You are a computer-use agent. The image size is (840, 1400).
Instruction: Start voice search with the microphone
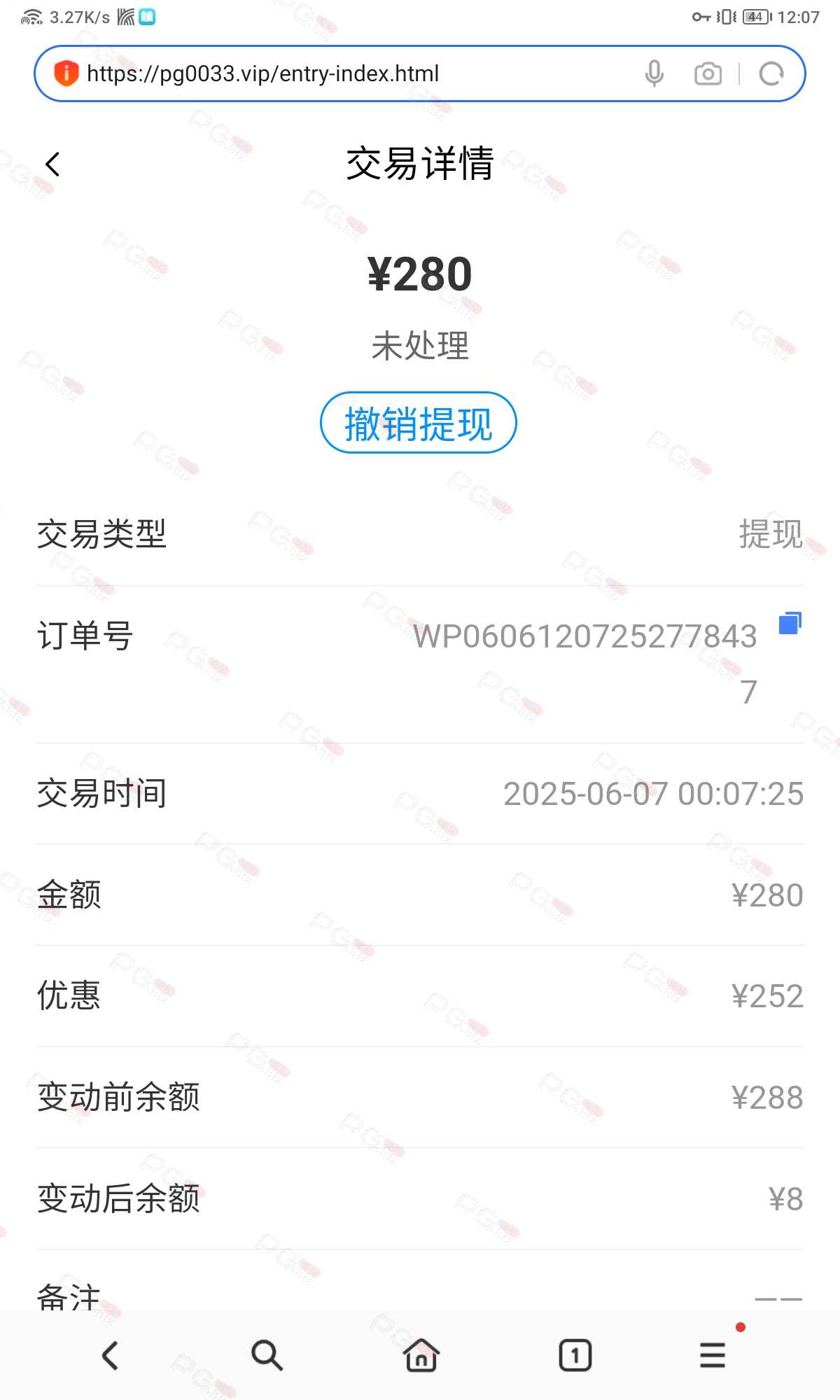coord(654,73)
